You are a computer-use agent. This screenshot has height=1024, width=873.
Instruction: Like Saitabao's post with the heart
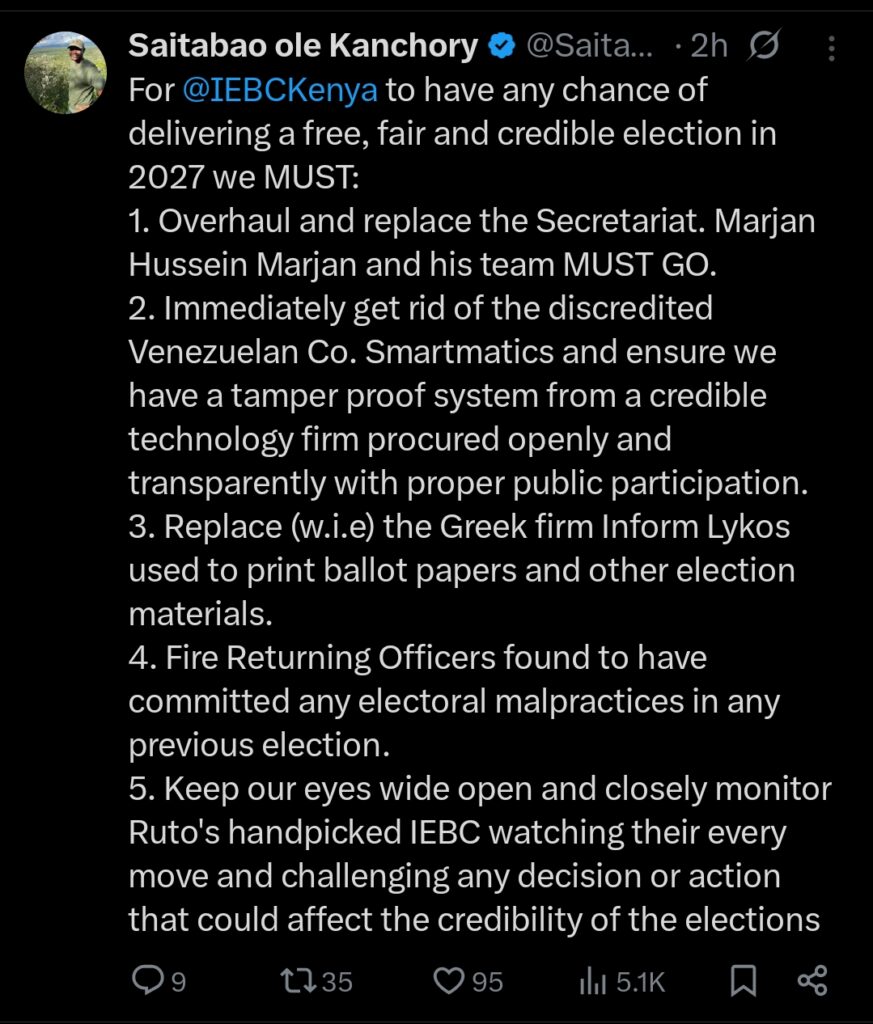pos(449,981)
